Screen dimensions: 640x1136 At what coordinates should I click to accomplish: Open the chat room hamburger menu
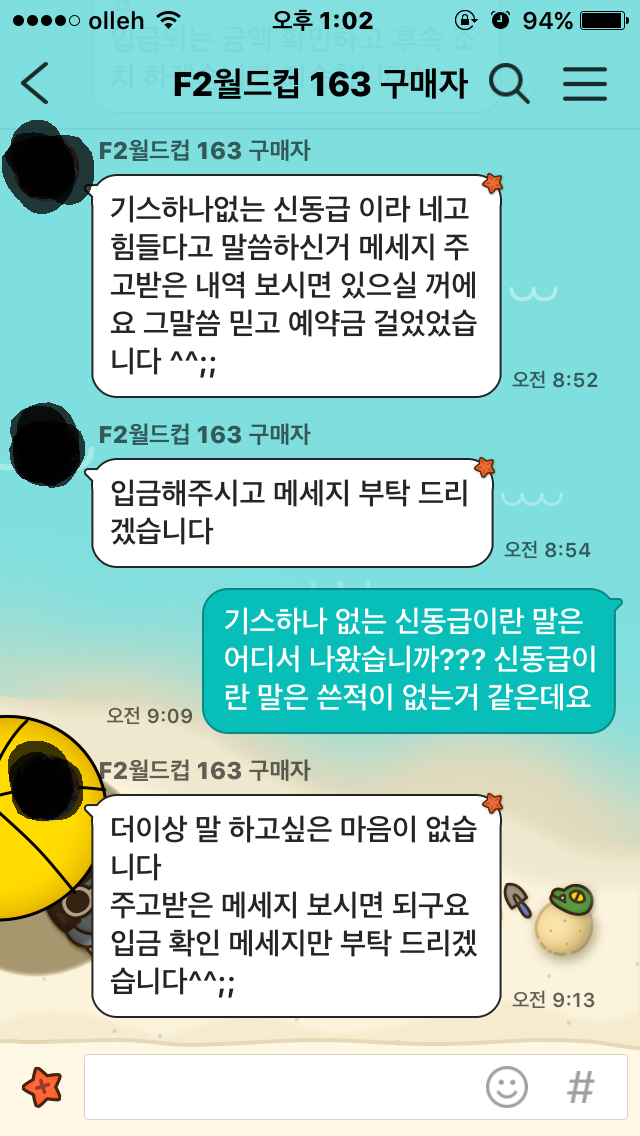pos(585,84)
